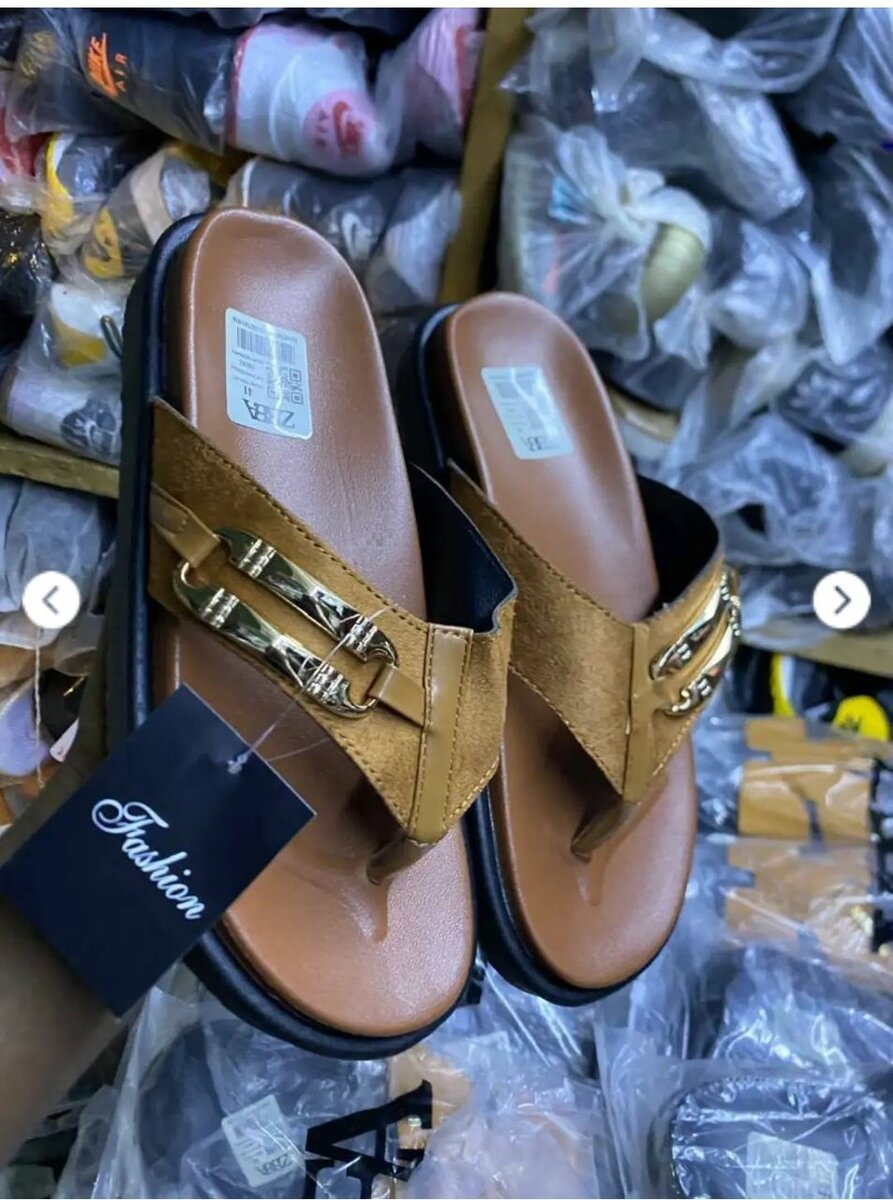
Task: Go to the previous product photo
Action: coord(51,600)
